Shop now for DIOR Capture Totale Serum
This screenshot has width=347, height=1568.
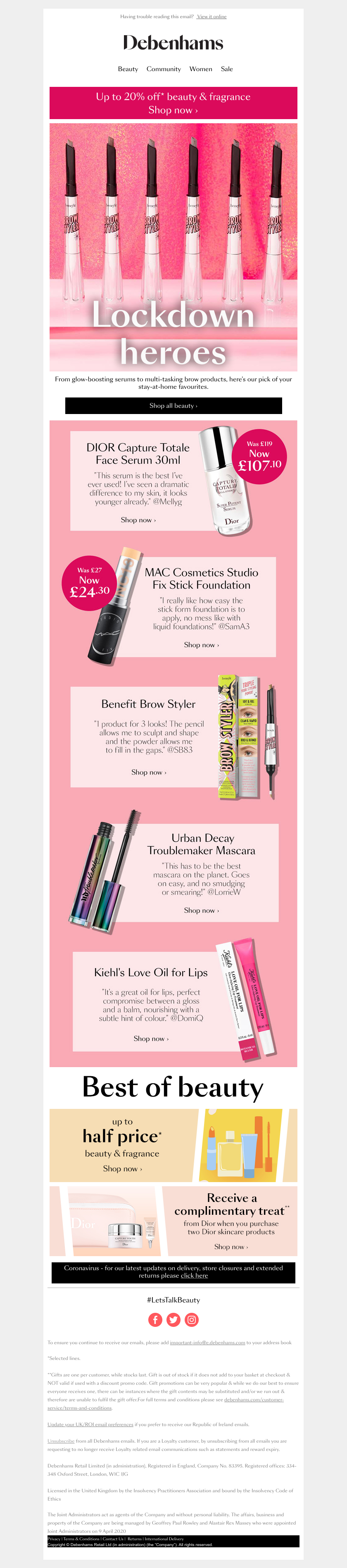pos(138,520)
